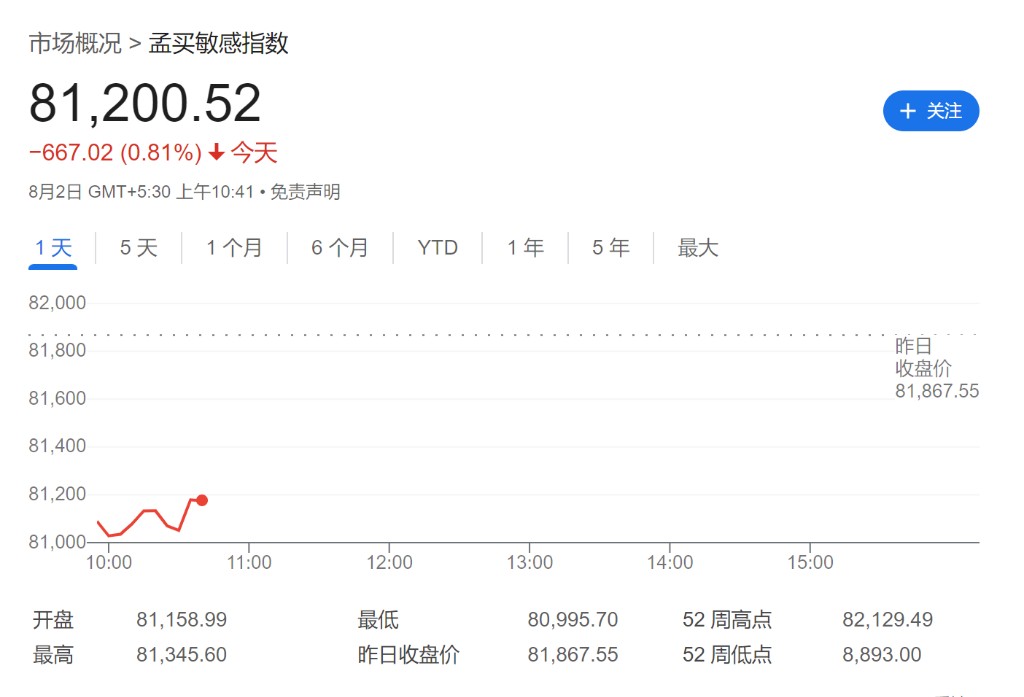Select the 最大 range tab
Image resolution: width=1024 pixels, height=697 pixels.
click(698, 248)
